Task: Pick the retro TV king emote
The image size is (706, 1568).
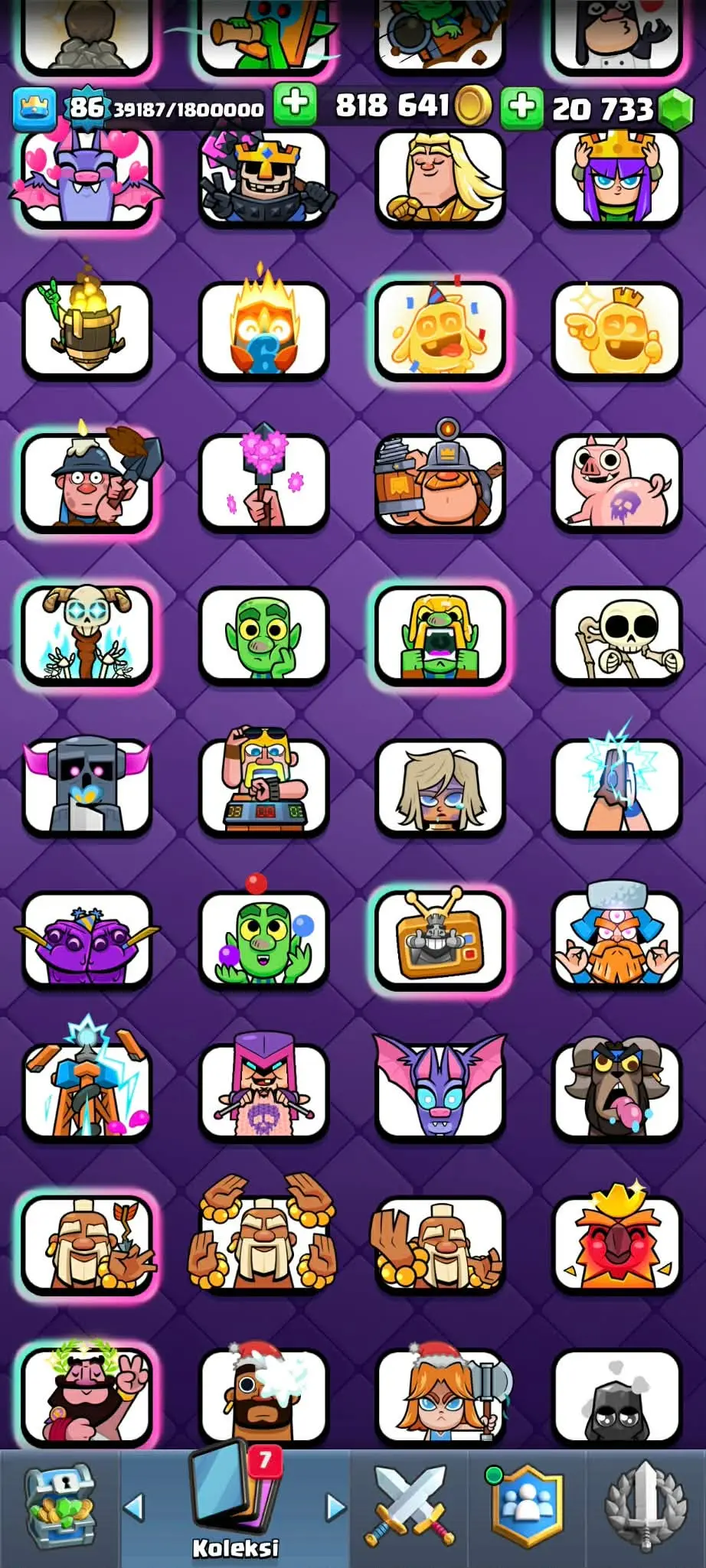Action: 440,939
